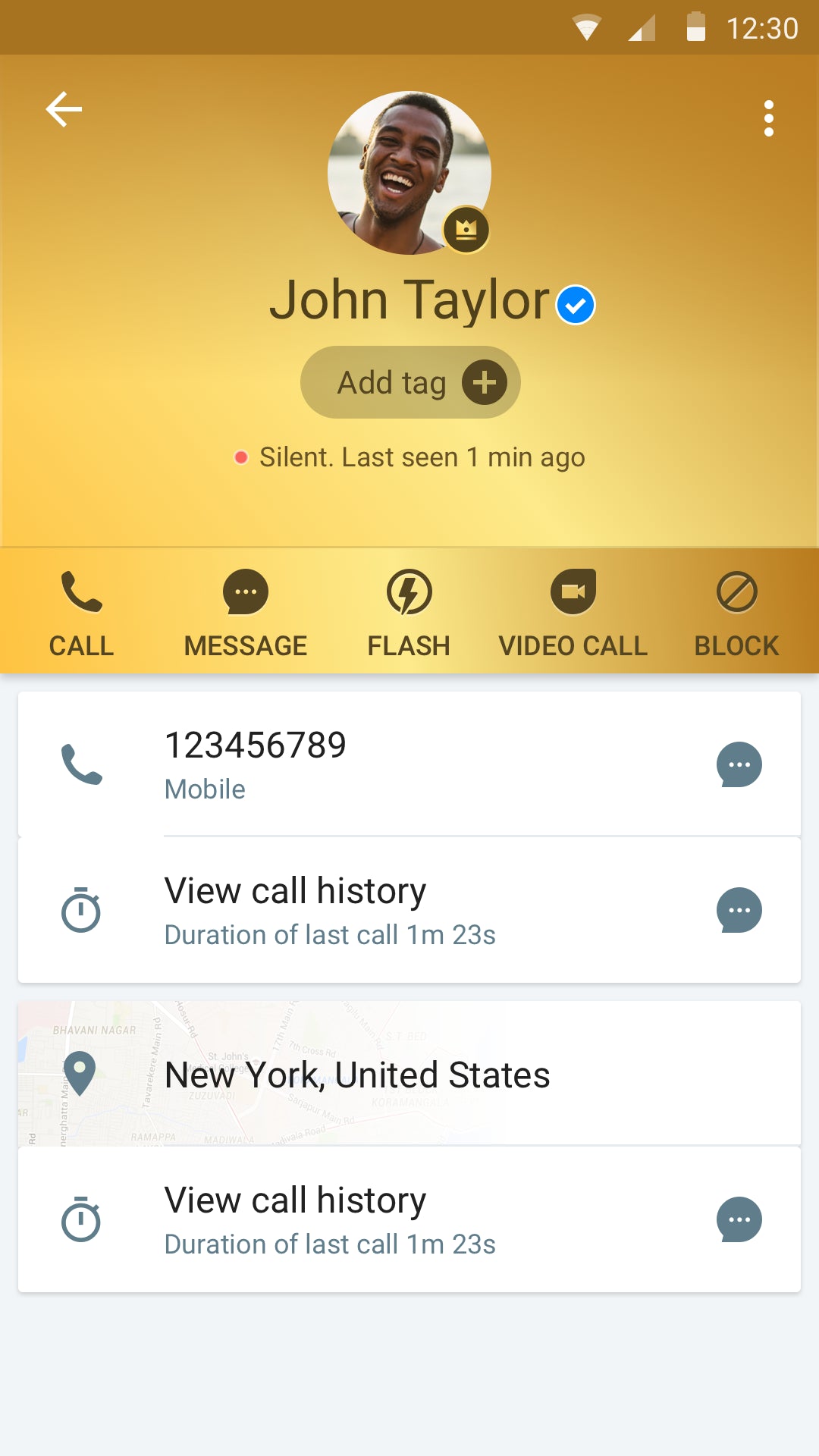Screen dimensions: 819x1456
Task: Select the Silent status text
Action: click(x=422, y=457)
